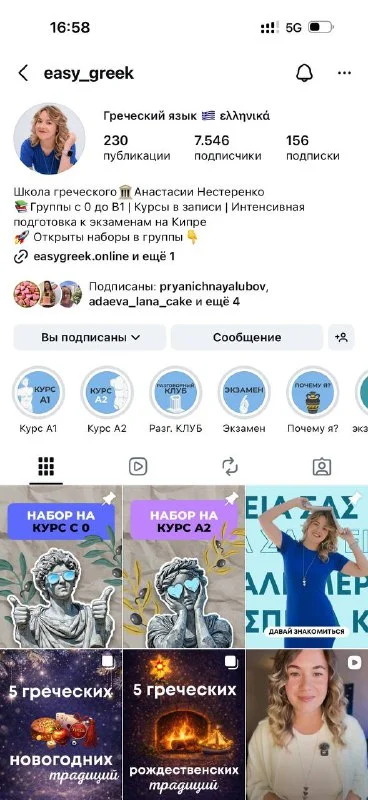
Task: View the Разг. КЛУБ highlight
Action: pos(176,392)
